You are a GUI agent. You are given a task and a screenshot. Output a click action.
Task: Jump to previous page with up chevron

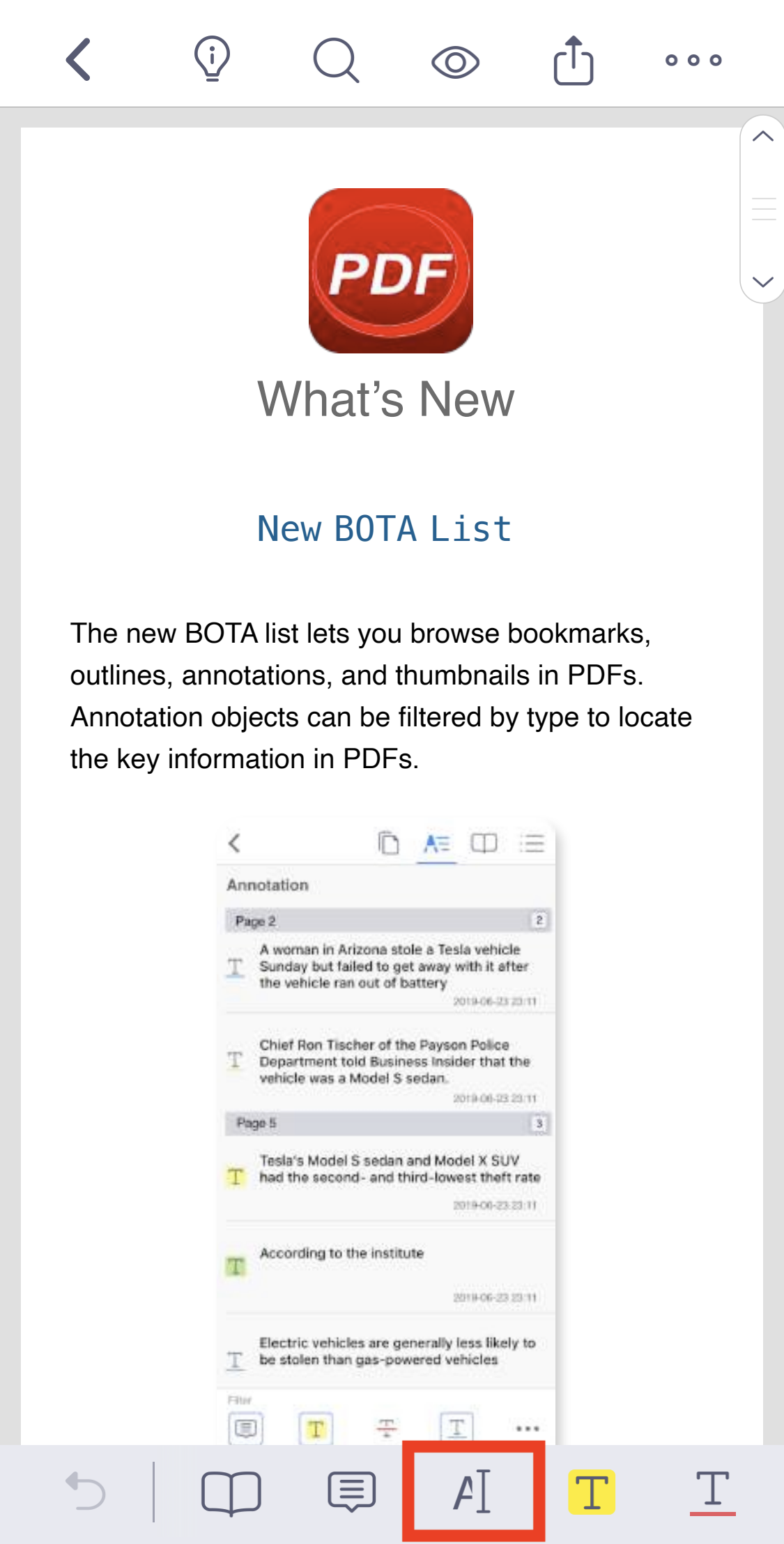(x=763, y=136)
